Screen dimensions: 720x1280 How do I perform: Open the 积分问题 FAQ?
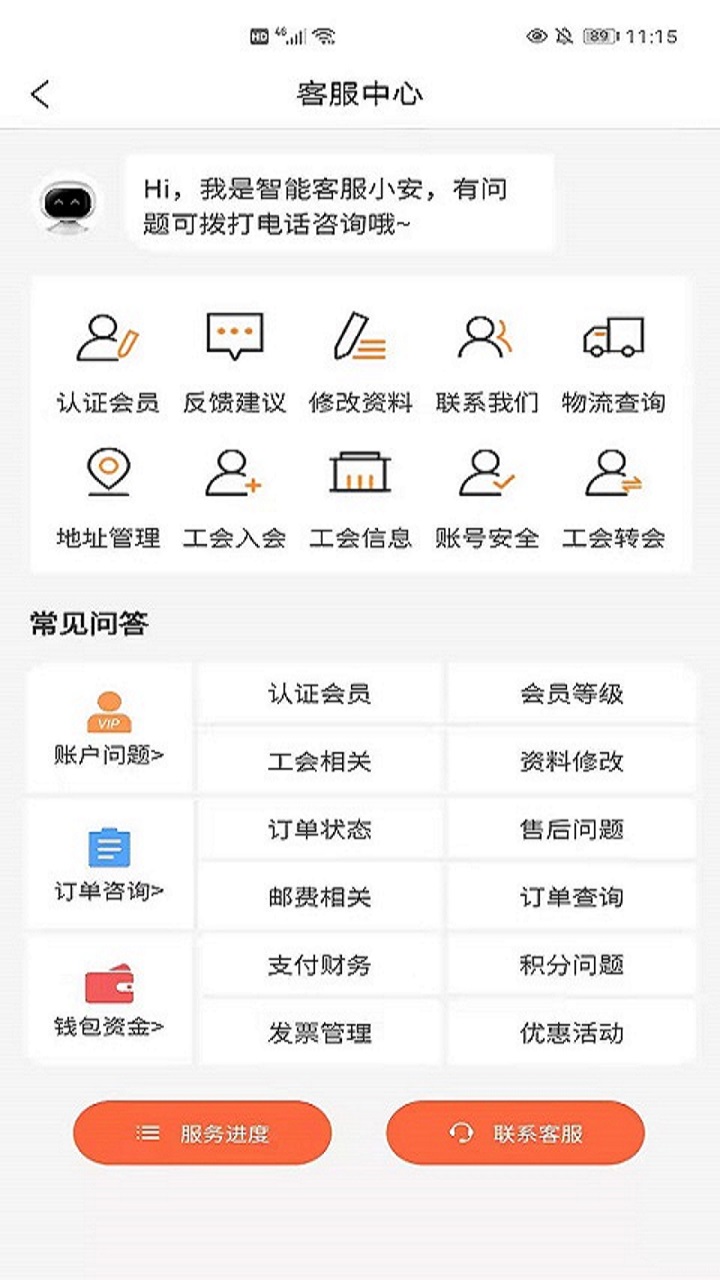pos(571,965)
